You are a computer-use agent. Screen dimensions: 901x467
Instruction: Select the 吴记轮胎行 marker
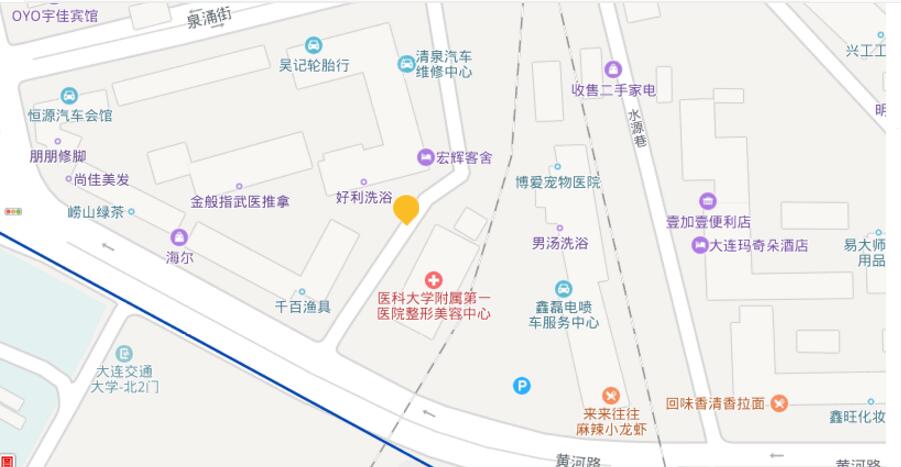point(313,45)
